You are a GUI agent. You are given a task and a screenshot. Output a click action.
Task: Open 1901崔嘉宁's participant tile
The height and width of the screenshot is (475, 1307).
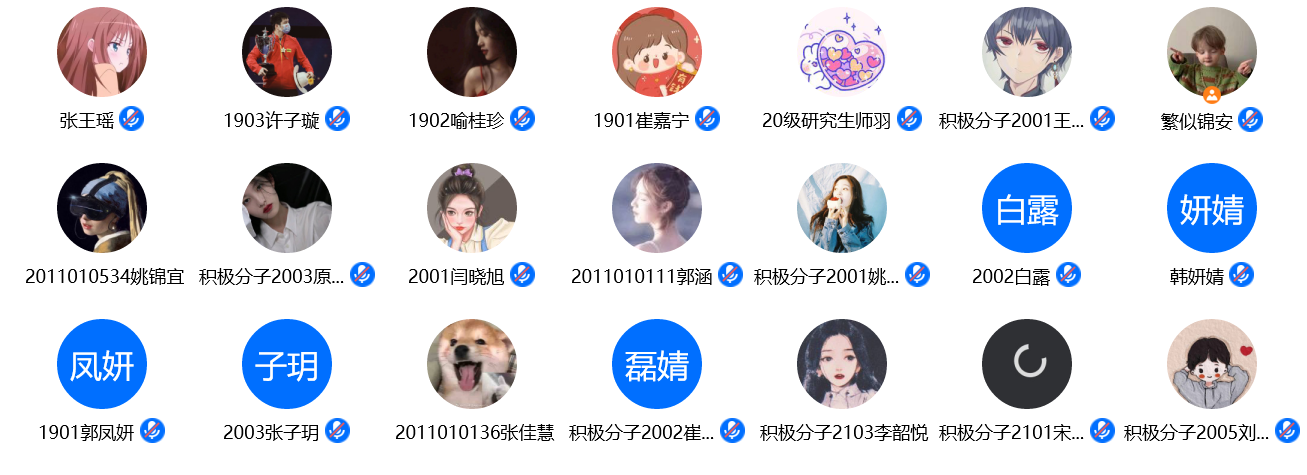(x=657, y=52)
